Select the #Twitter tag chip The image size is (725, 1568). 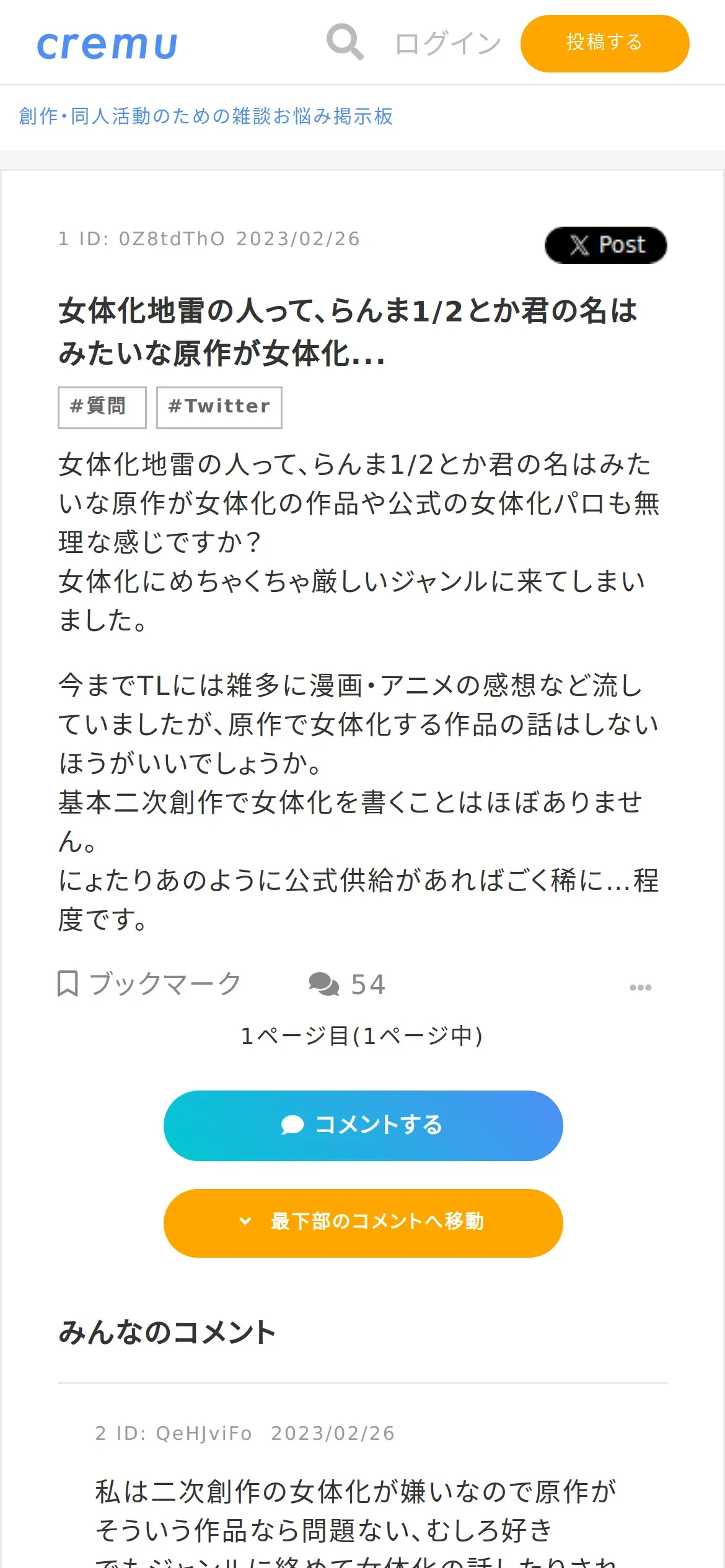pos(219,407)
